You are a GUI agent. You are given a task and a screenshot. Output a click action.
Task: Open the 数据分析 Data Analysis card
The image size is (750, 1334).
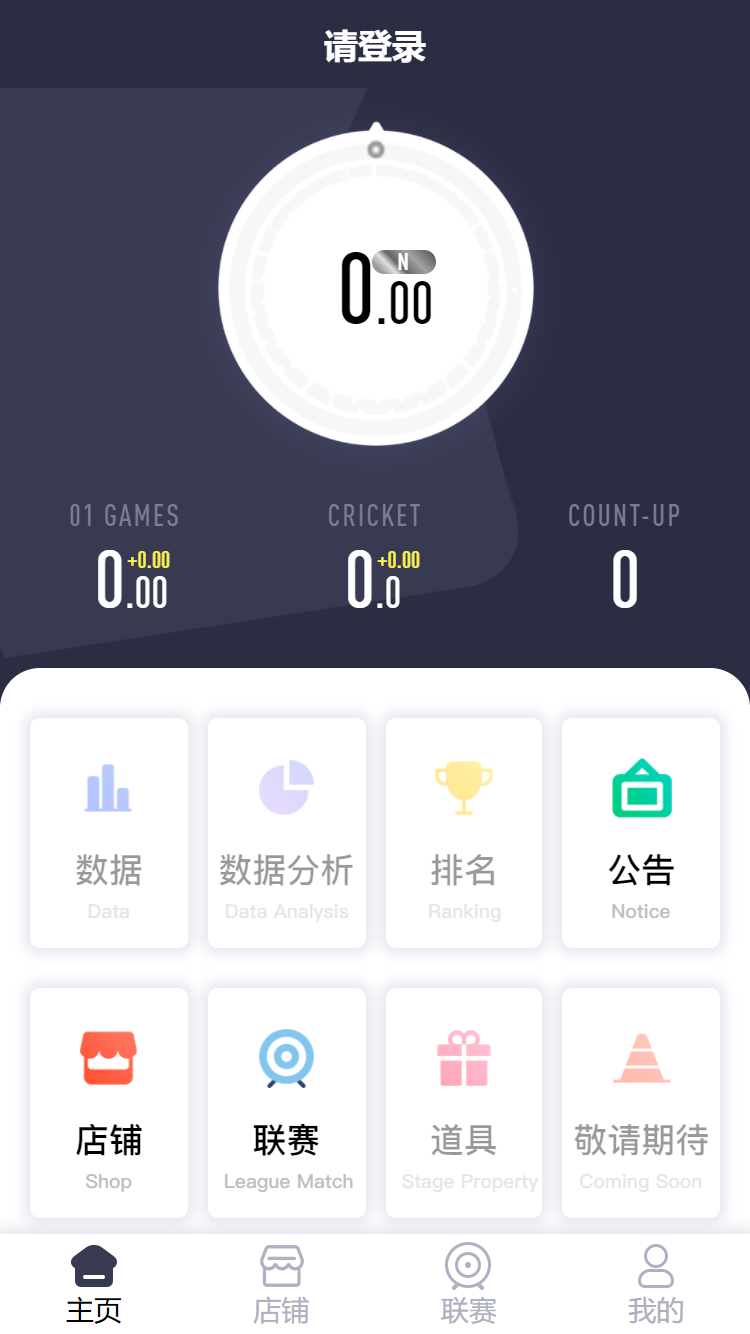tap(287, 833)
